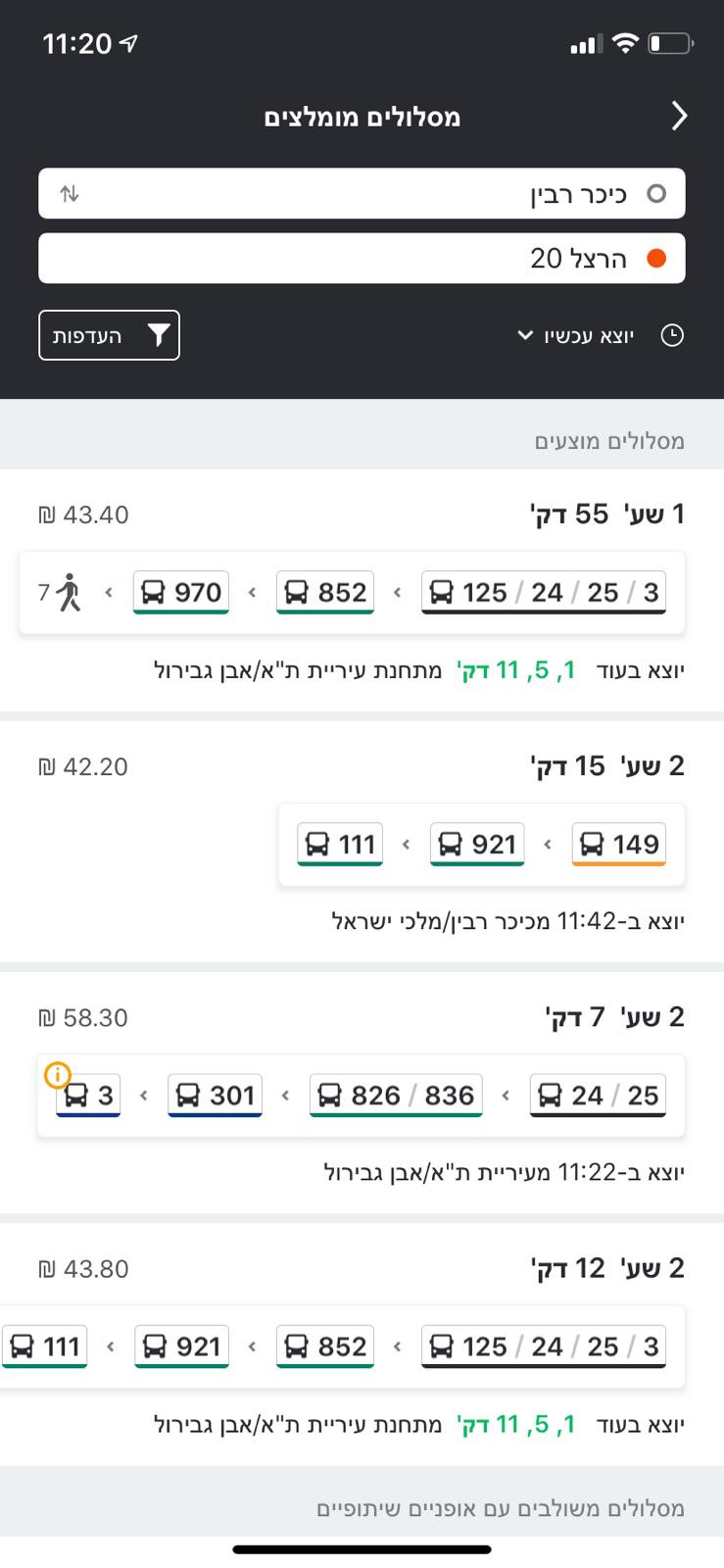Open the העדפות preferences filter

[x=109, y=335]
